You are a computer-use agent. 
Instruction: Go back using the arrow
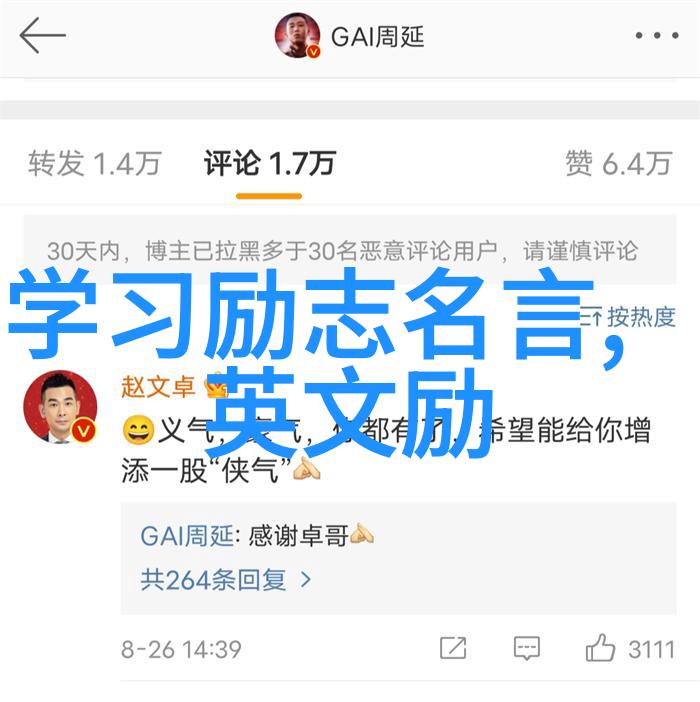(42, 36)
